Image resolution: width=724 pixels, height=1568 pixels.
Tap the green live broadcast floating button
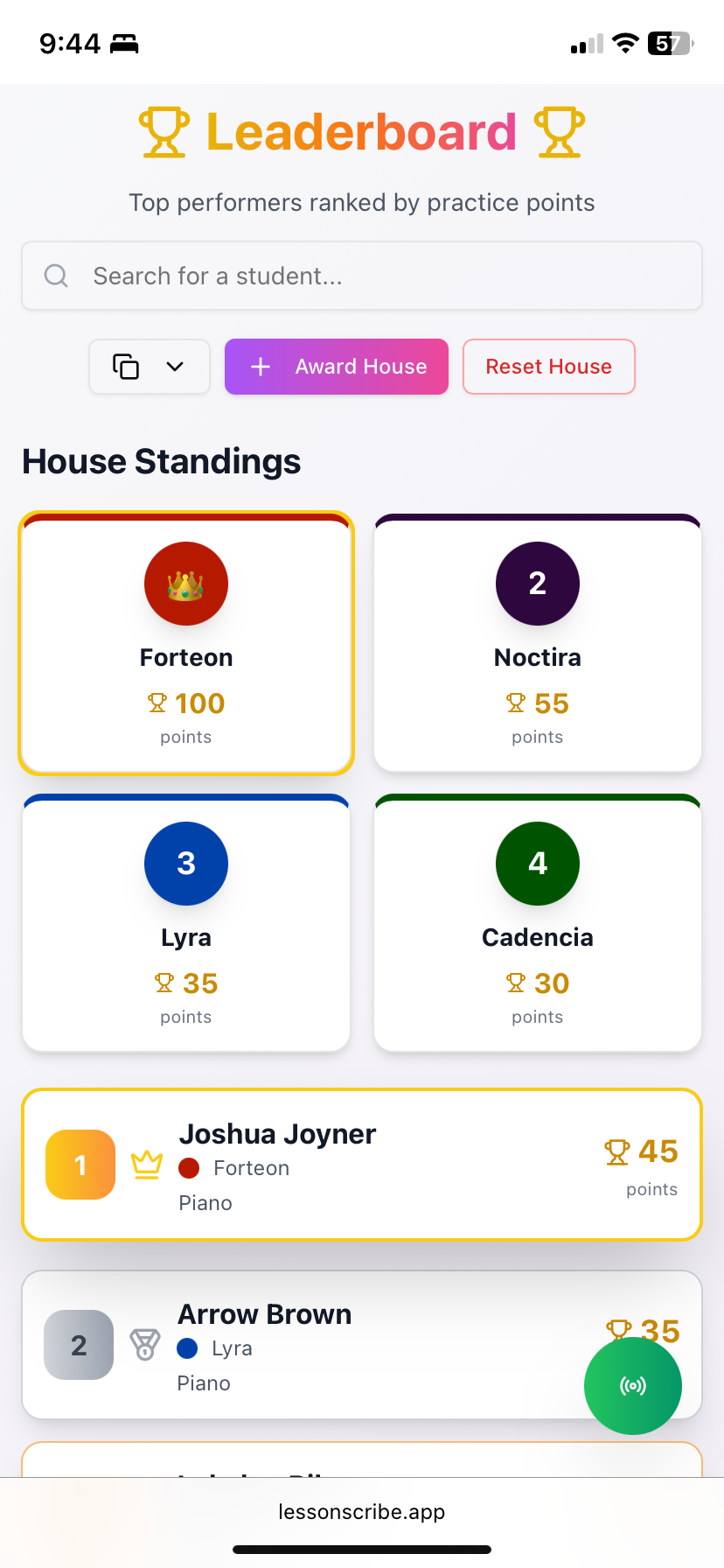tap(632, 1386)
